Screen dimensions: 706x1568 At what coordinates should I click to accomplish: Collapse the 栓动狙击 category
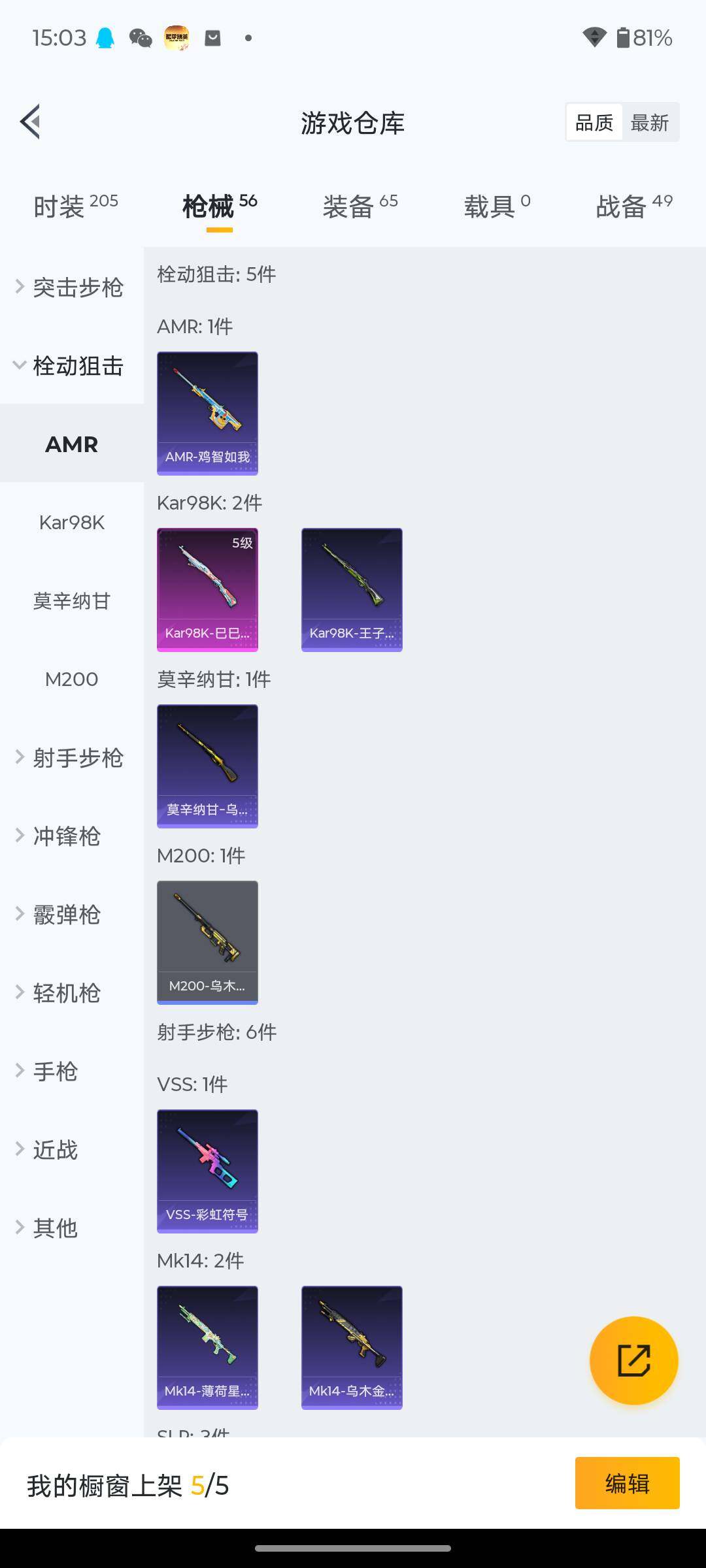pyautogui.click(x=72, y=366)
